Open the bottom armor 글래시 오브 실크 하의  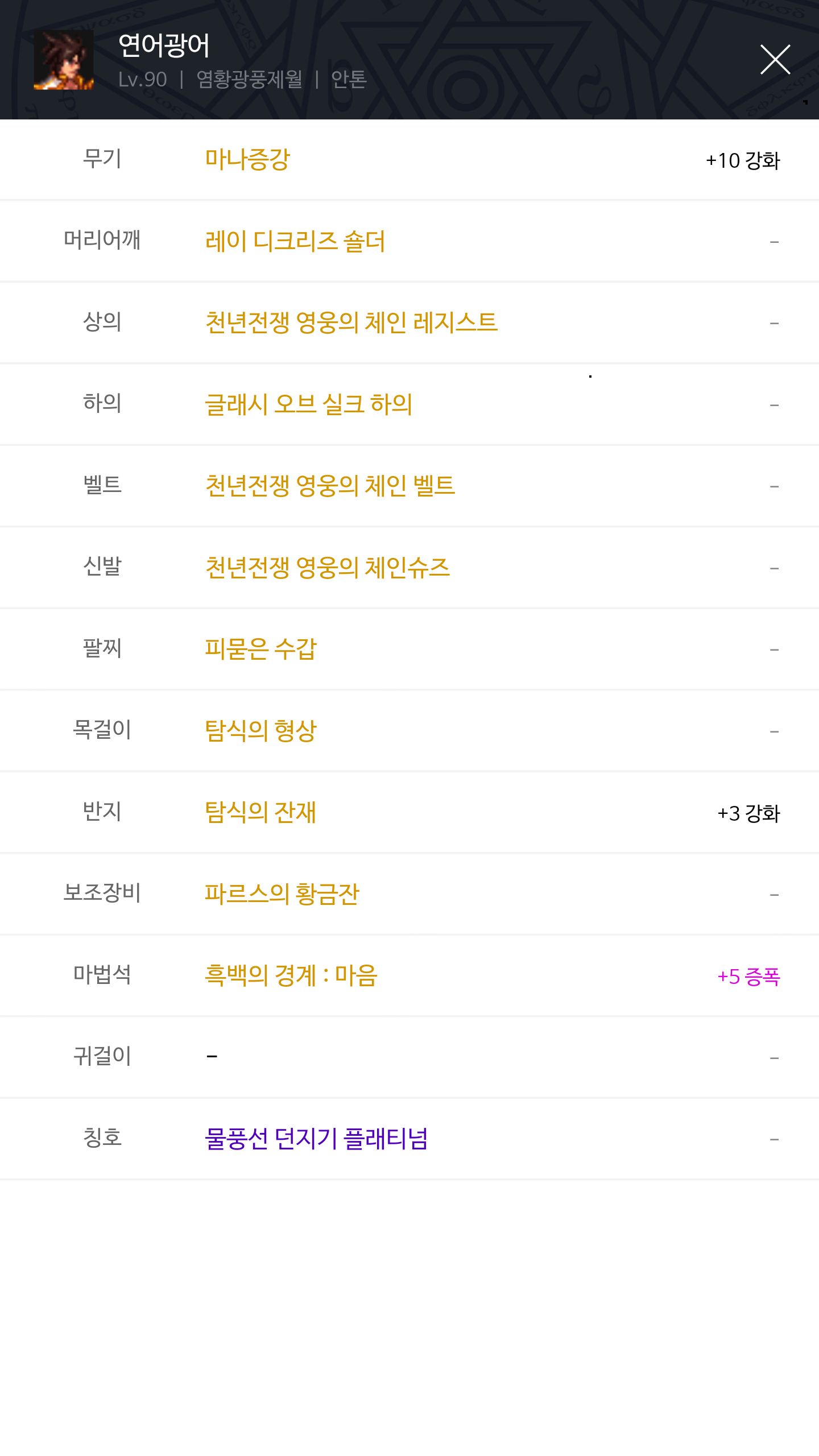pyautogui.click(x=308, y=404)
